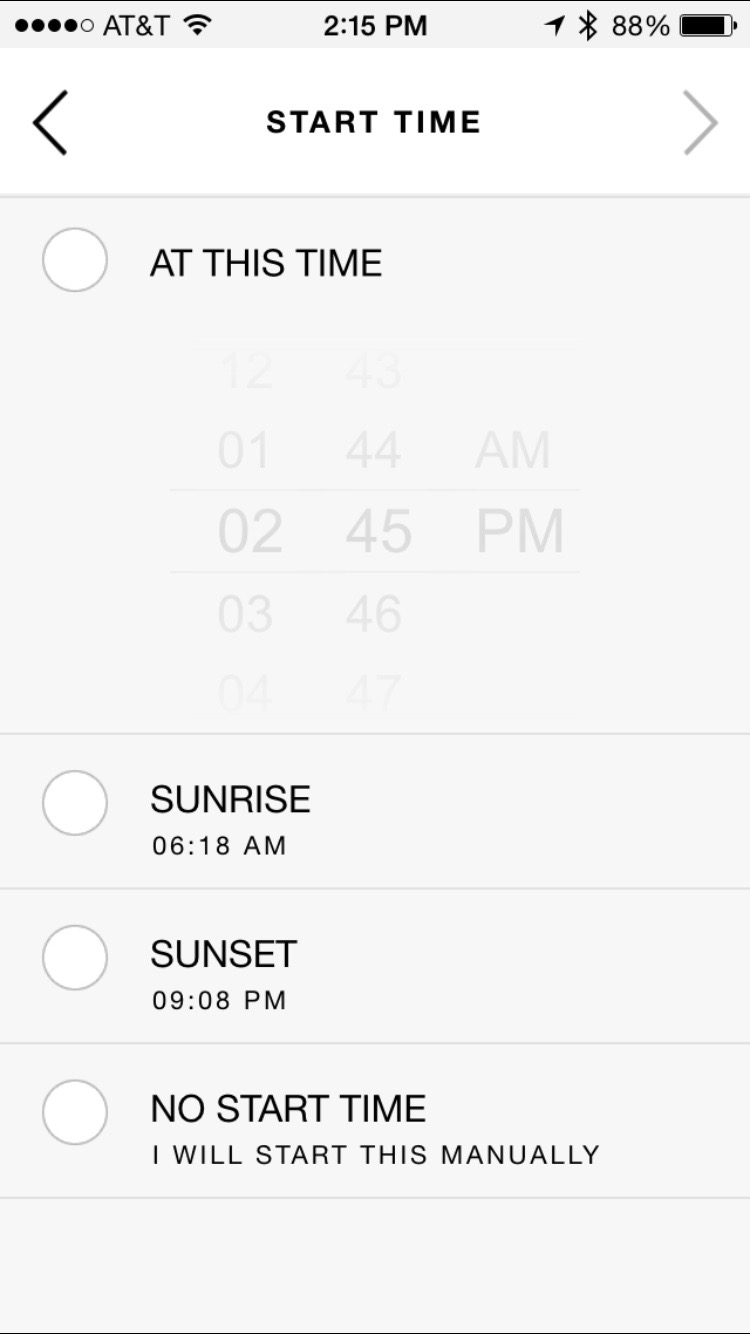Choose Sunrise as start time
The width and height of the screenshot is (750, 1334).
pos(75,803)
